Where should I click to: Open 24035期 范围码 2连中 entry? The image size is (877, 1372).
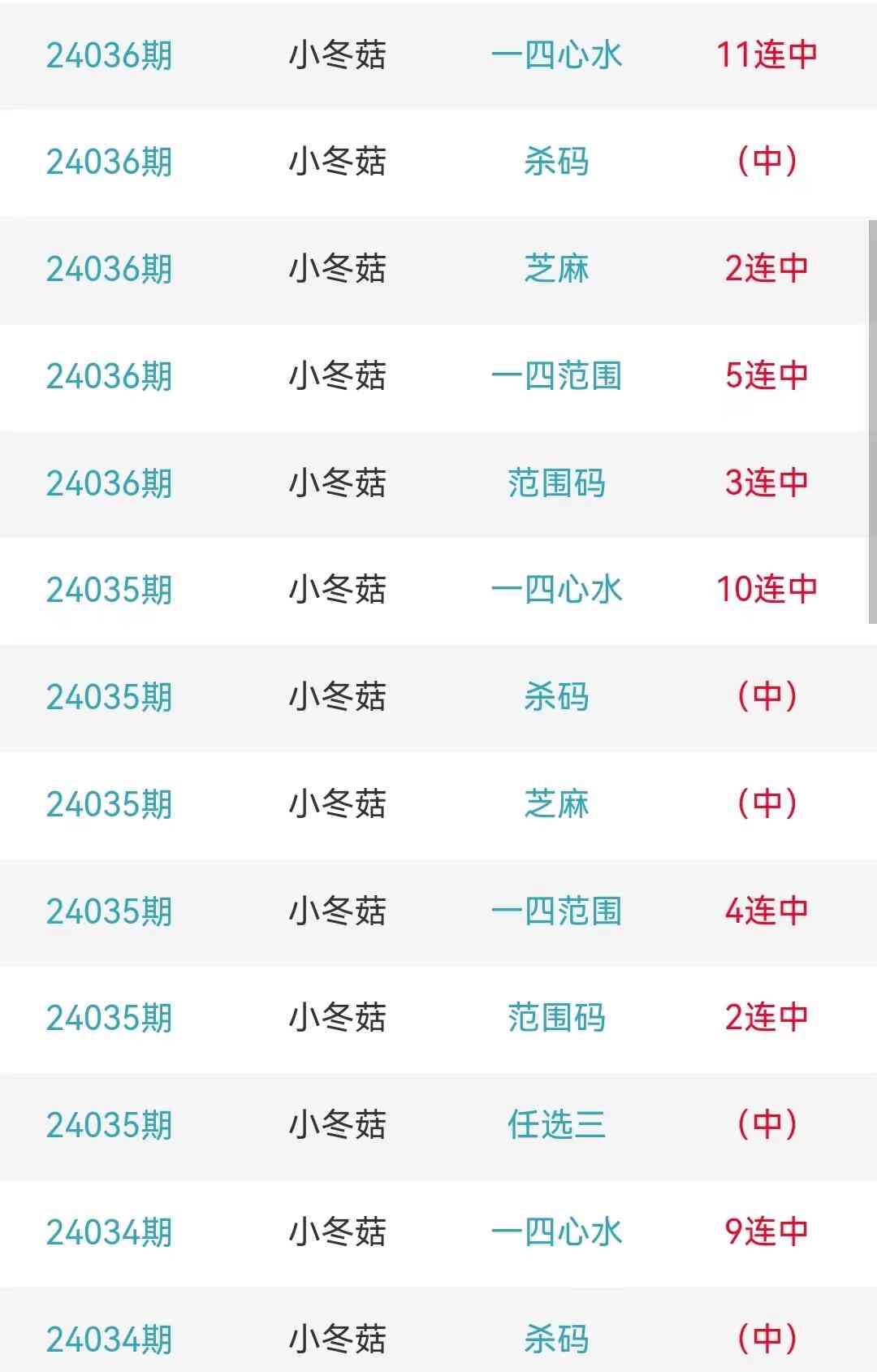click(x=556, y=1018)
